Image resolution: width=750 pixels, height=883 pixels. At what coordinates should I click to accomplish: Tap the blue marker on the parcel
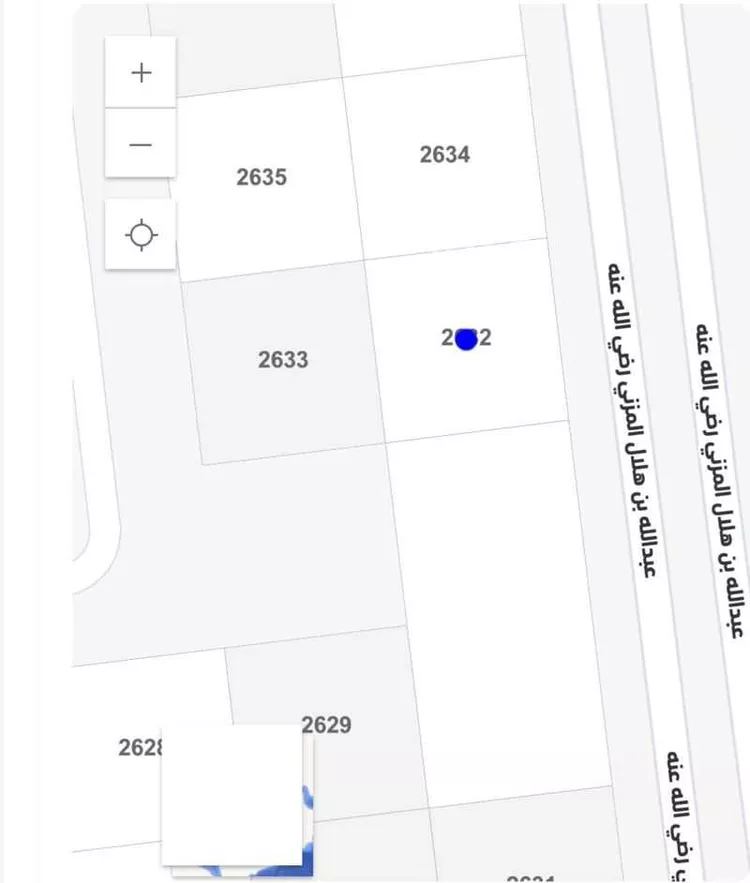(x=466, y=339)
